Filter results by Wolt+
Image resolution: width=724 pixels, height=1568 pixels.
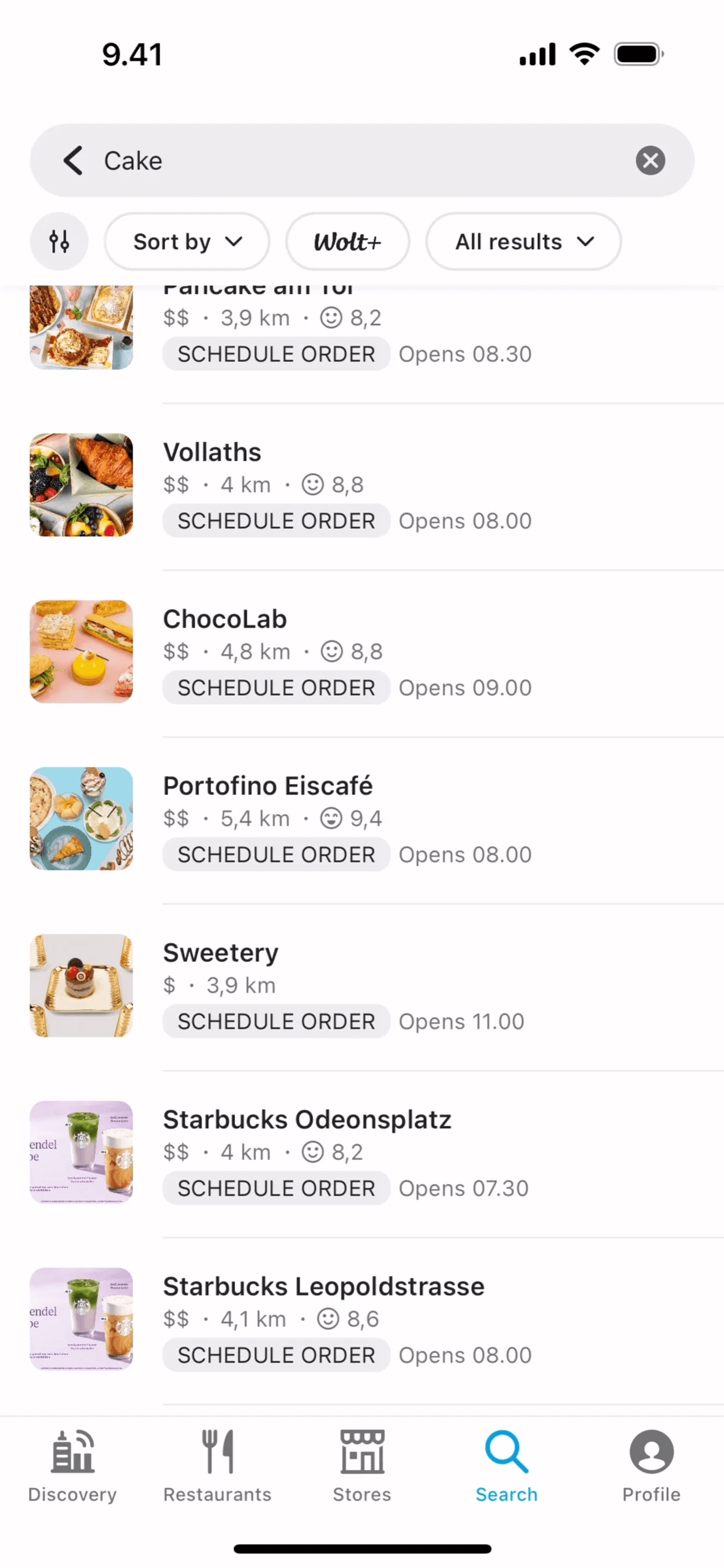(347, 242)
